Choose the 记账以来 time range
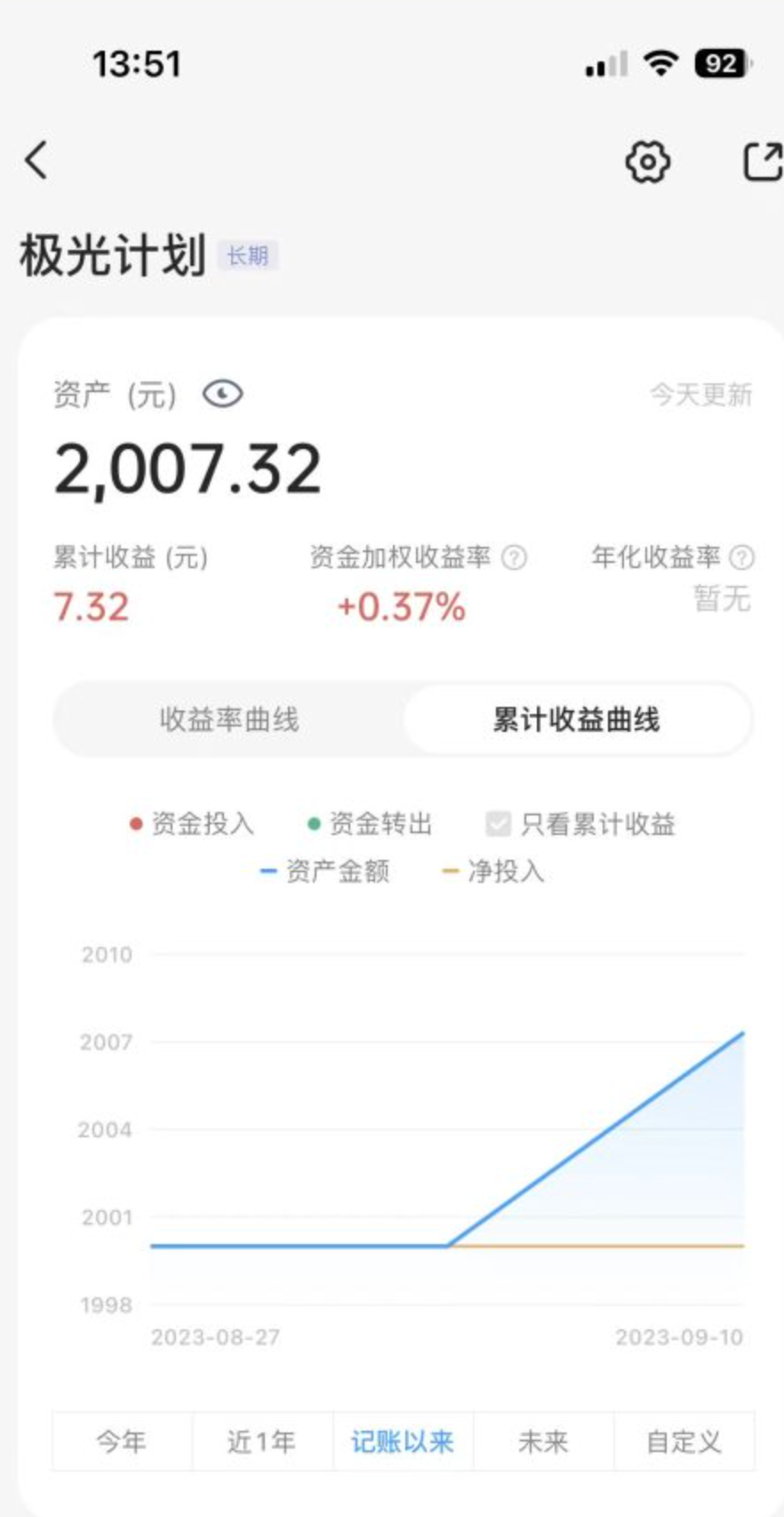The image size is (784, 1517). pos(403,1441)
